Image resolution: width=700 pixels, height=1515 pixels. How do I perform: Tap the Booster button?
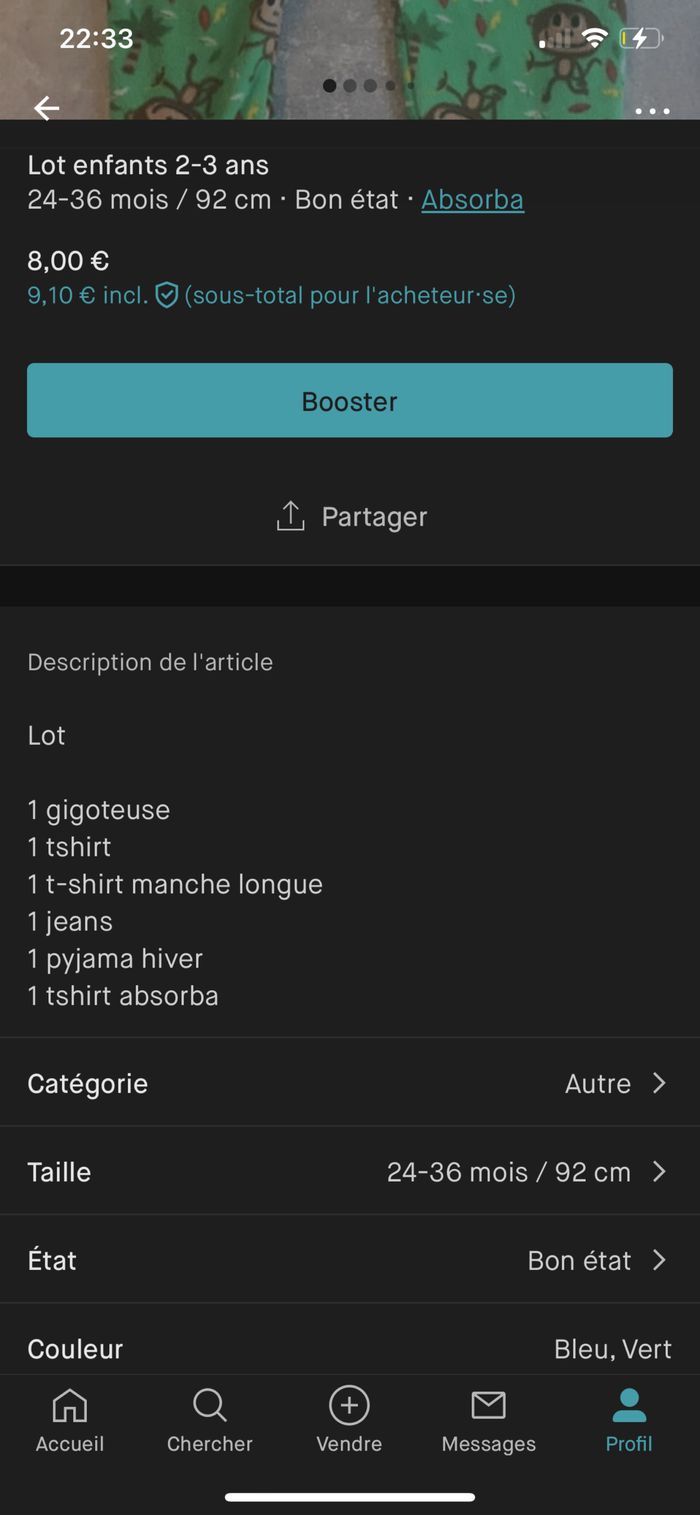[350, 401]
